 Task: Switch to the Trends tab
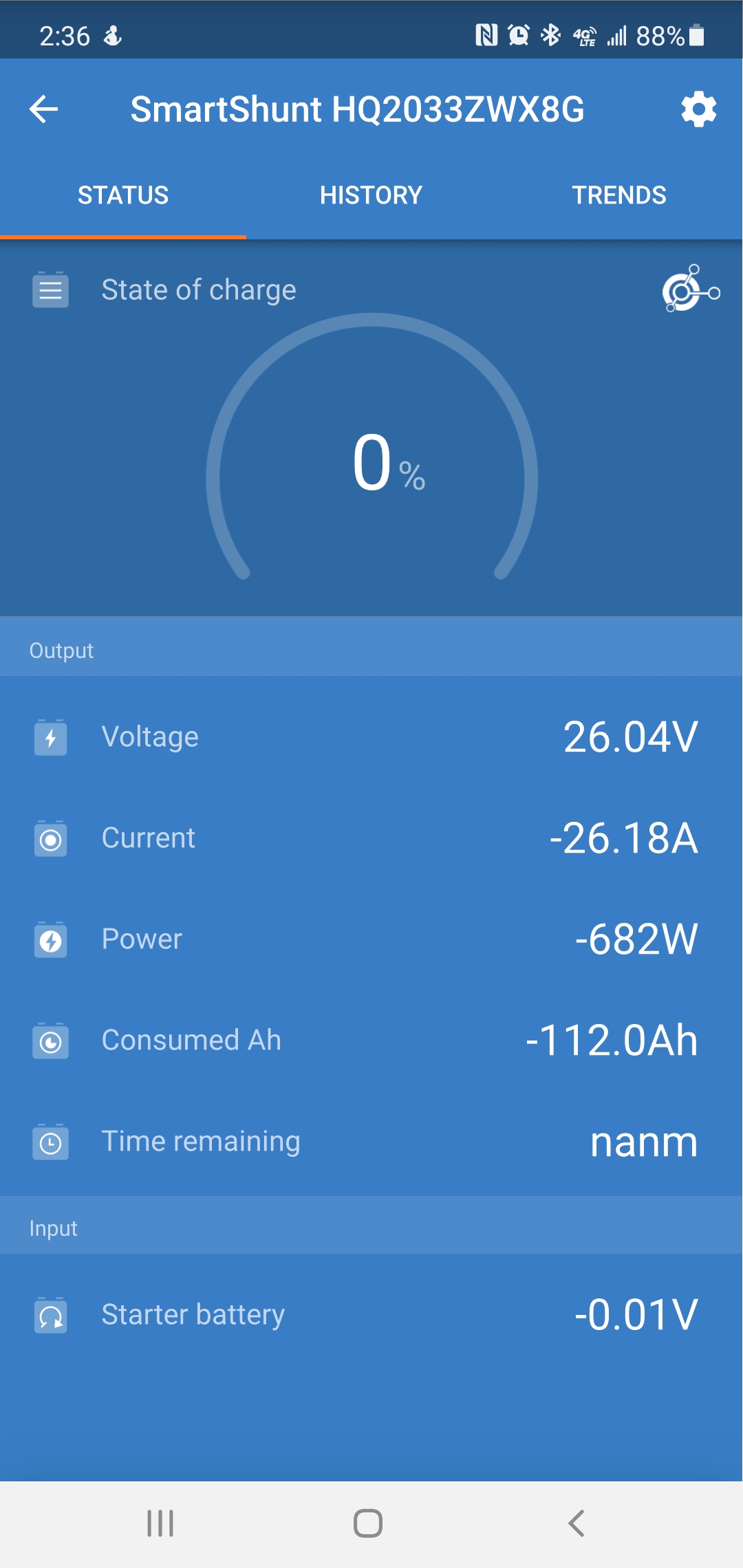(618, 195)
